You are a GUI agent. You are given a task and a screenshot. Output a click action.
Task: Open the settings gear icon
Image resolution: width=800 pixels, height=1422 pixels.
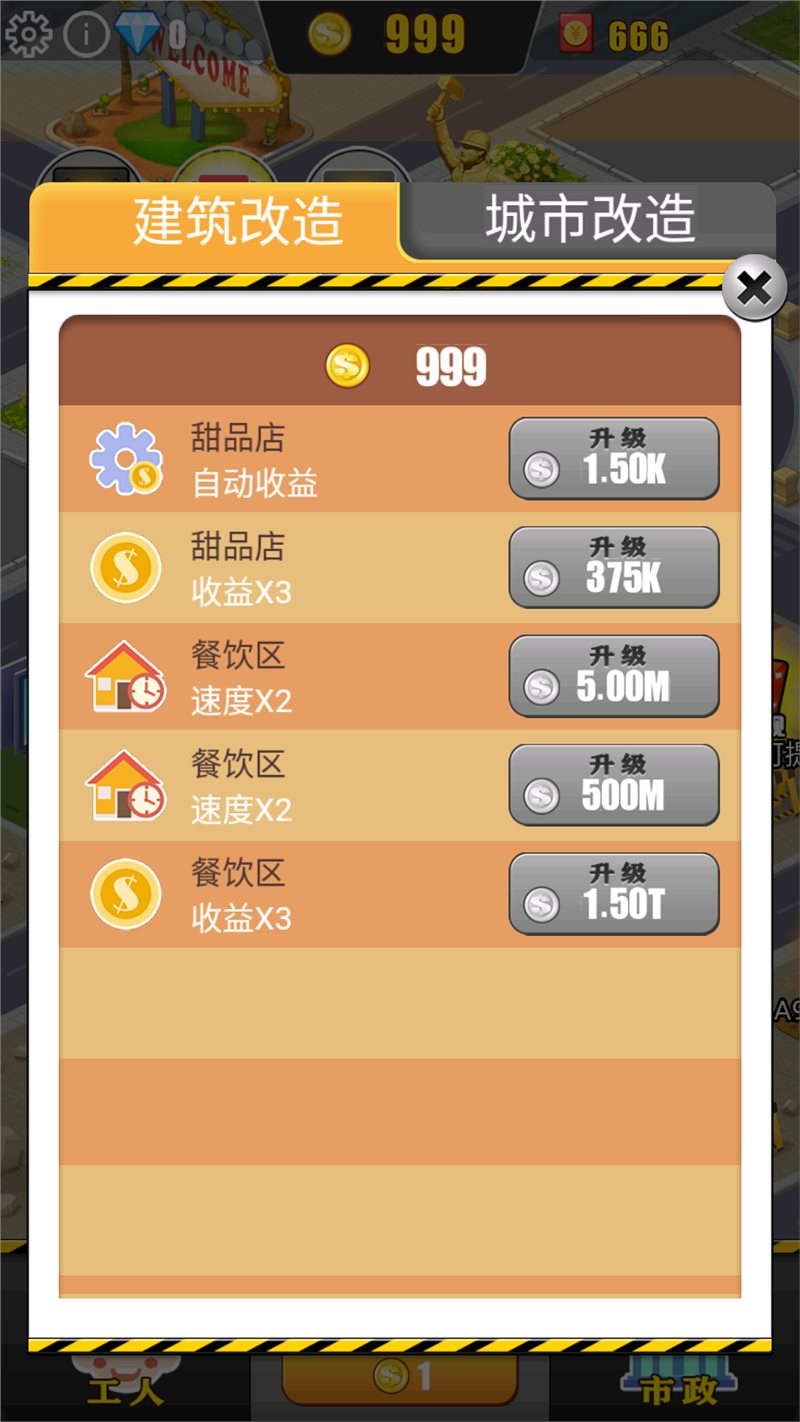(28, 35)
